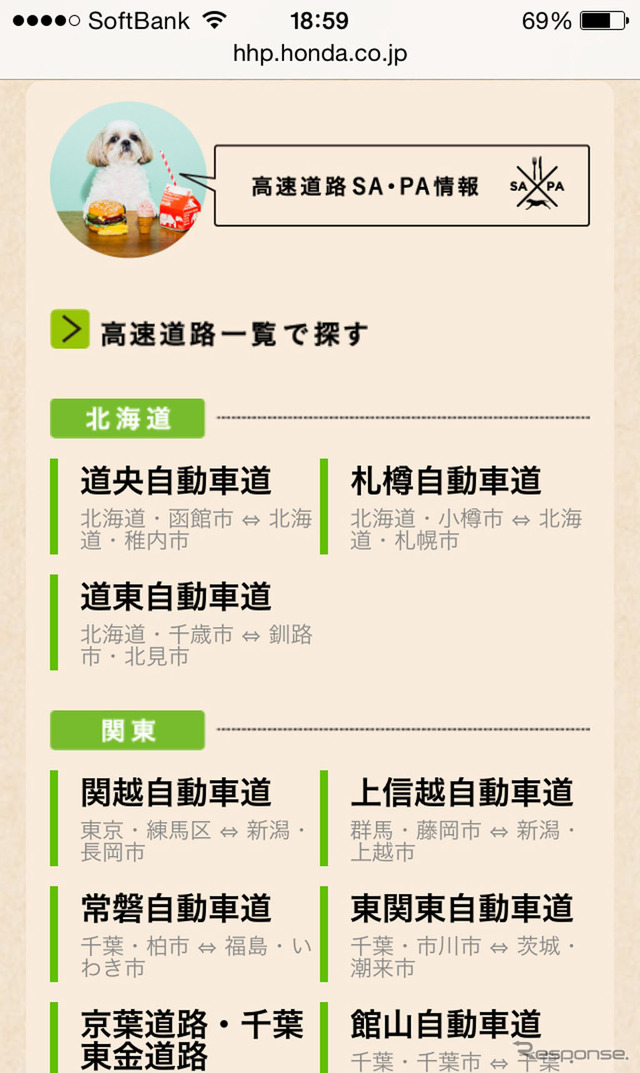Viewport: 640px width, 1073px height.
Task: Open the 道央自動車道 expressway link
Action: pos(176,481)
